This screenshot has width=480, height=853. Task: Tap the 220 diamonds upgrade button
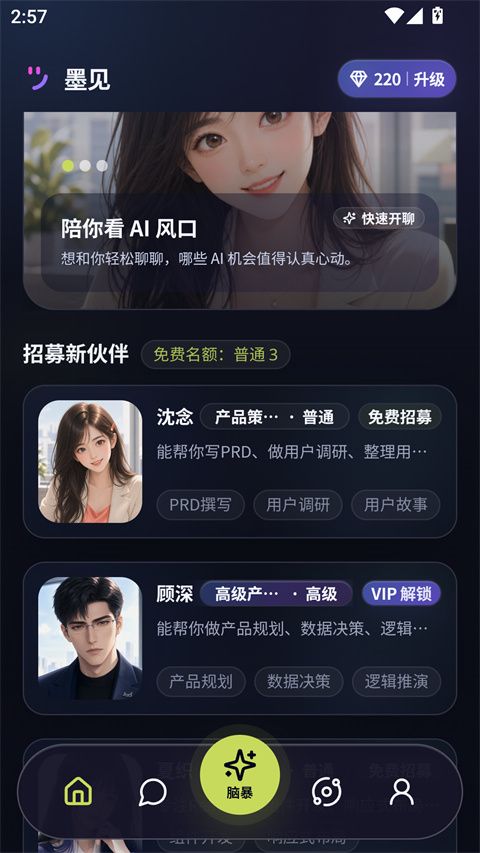tap(397, 79)
